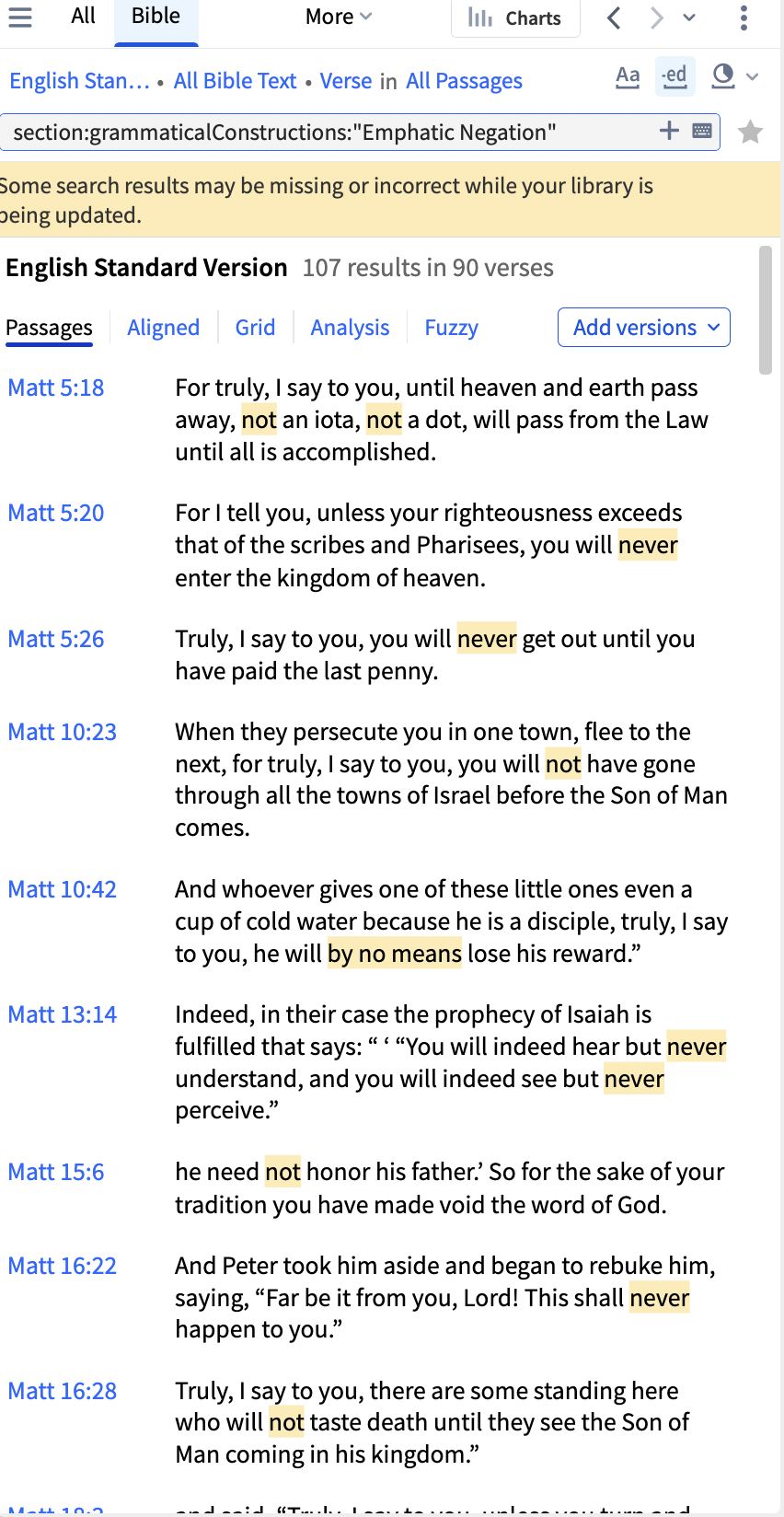This screenshot has height=1517, width=784.
Task: Change the All Passages range
Action: coord(464,81)
